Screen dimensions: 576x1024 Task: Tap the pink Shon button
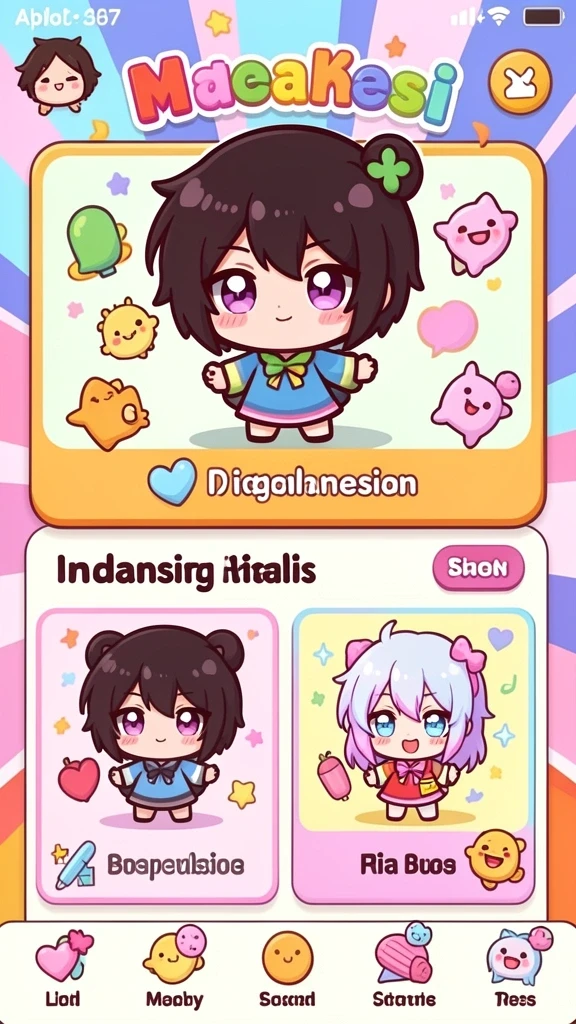click(x=478, y=568)
